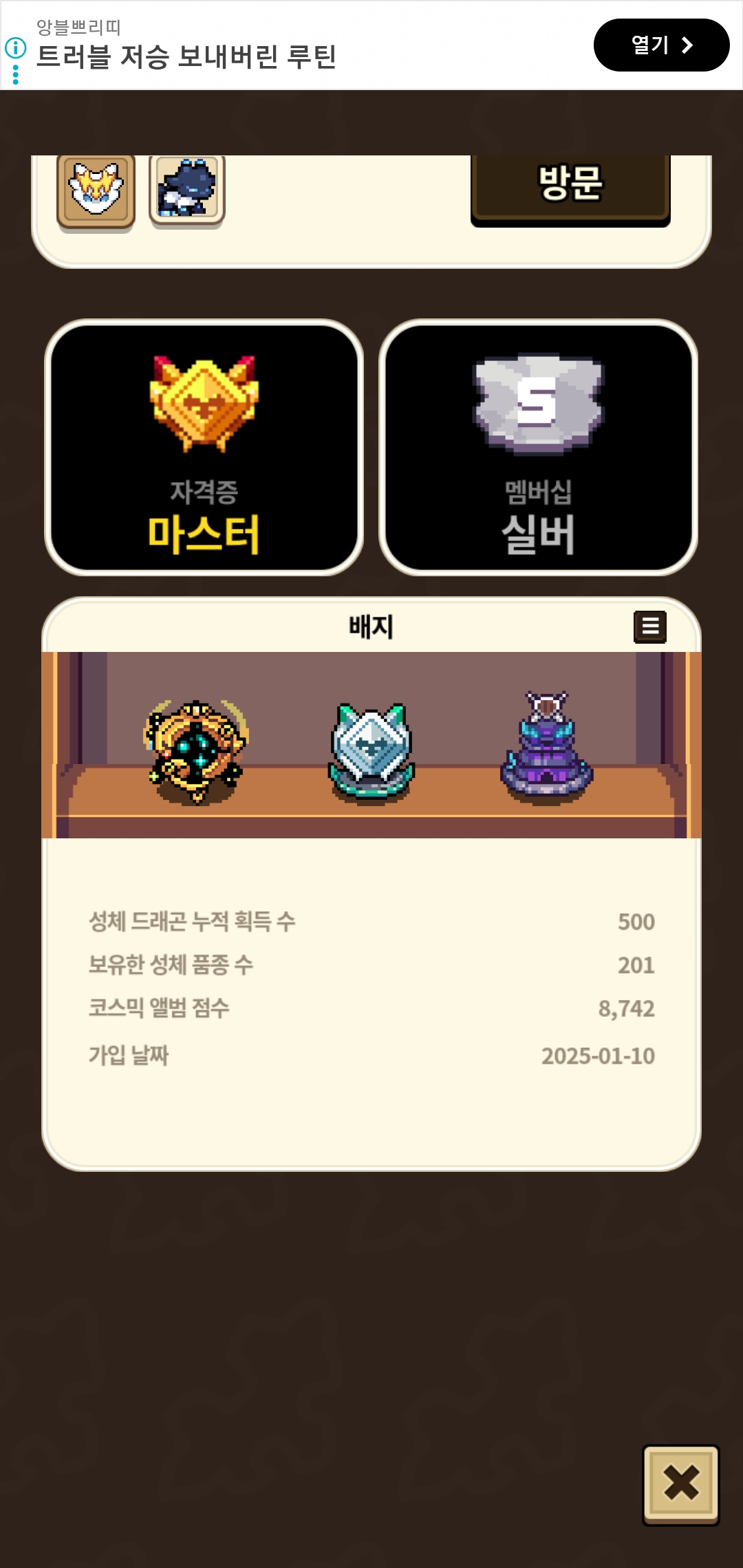This screenshot has height=1568, width=743.
Task: Select the dark blue dragon avatar
Action: pyautogui.click(x=187, y=188)
